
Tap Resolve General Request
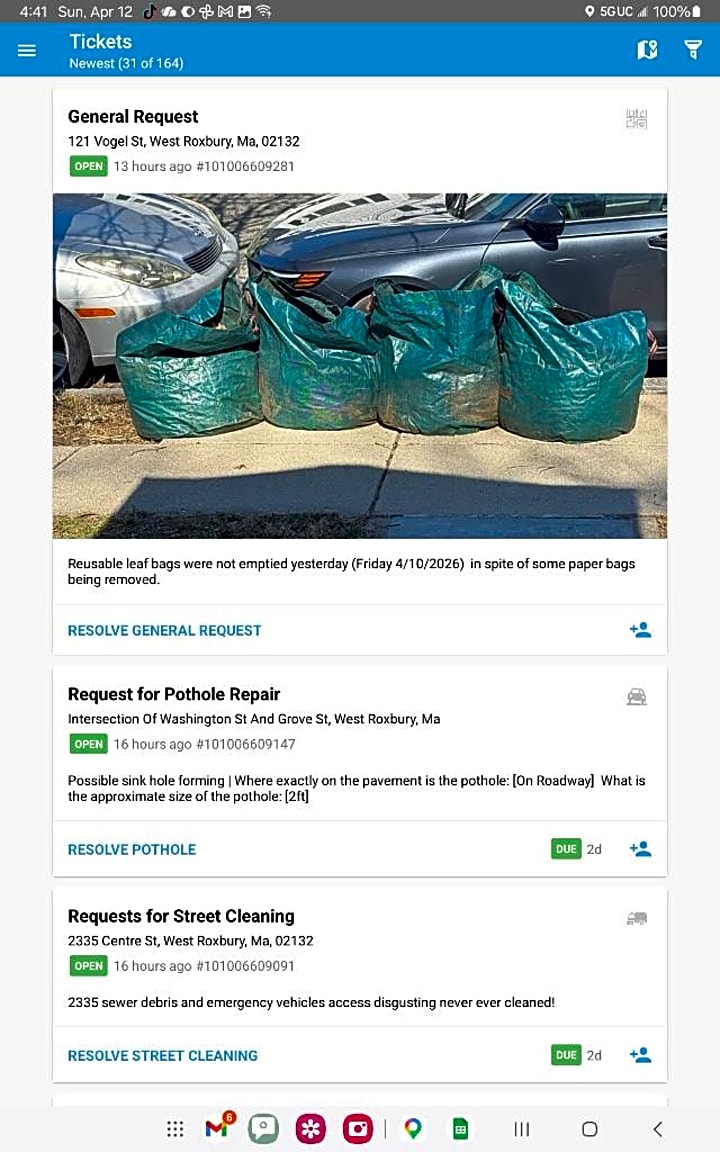(x=165, y=630)
